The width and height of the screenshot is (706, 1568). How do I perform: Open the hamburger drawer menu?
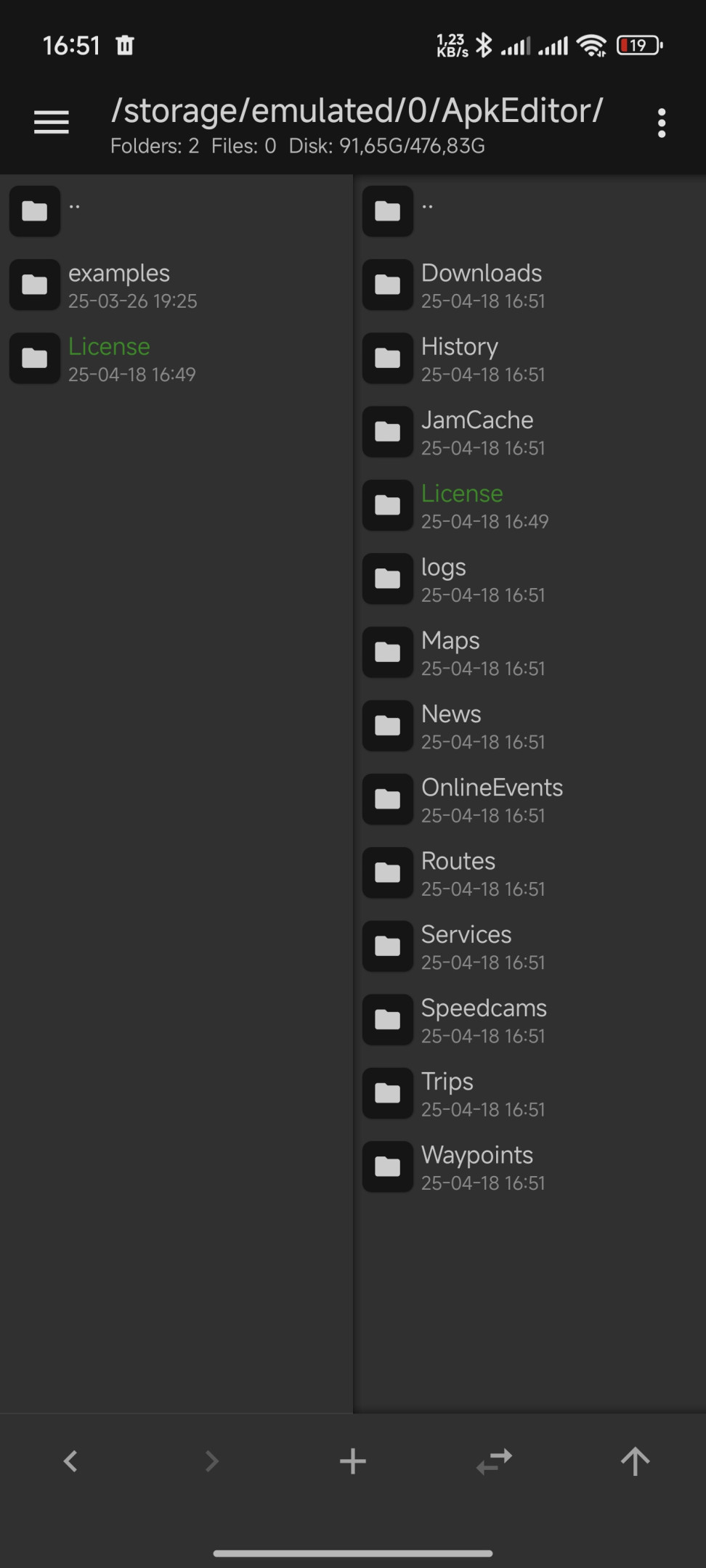52,122
